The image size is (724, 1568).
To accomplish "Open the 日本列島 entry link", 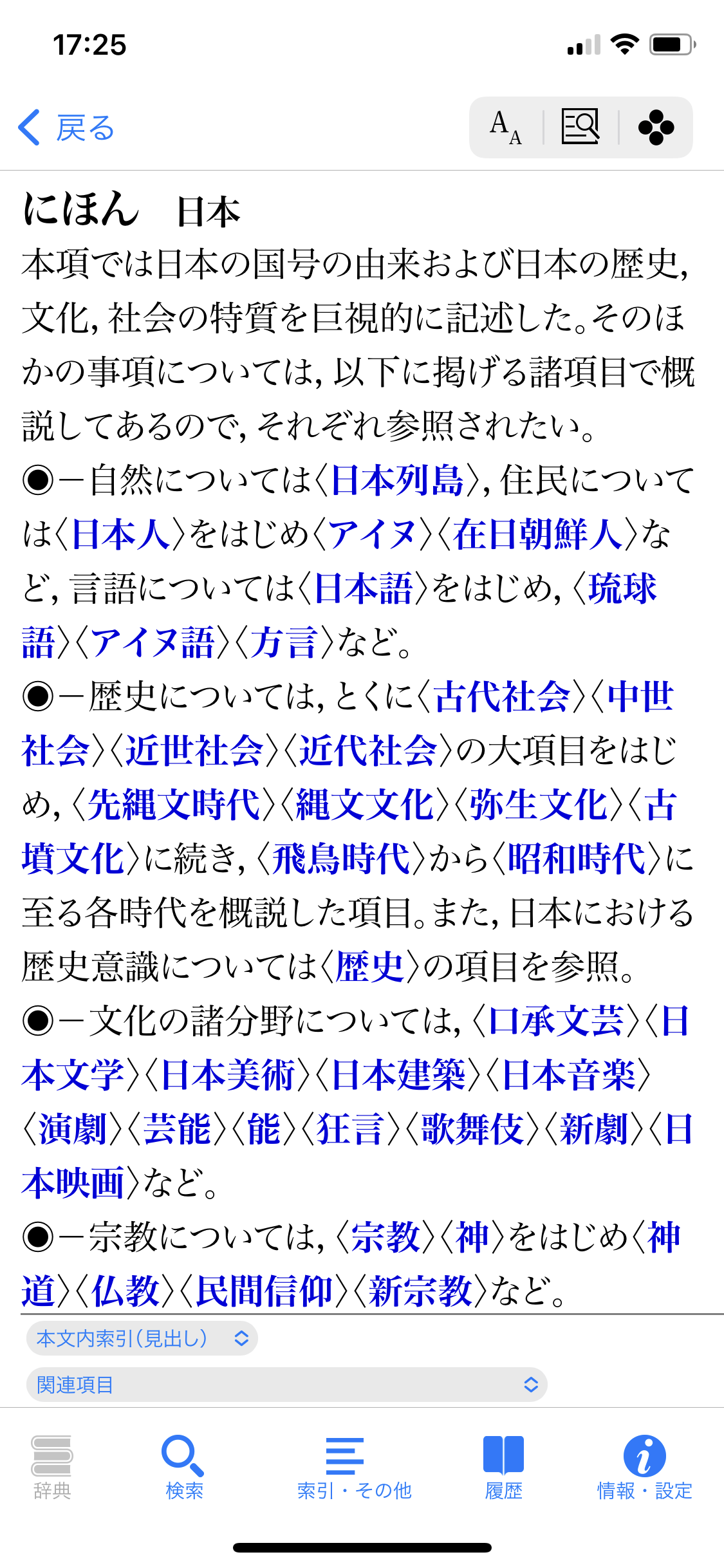I will pyautogui.click(x=397, y=480).
